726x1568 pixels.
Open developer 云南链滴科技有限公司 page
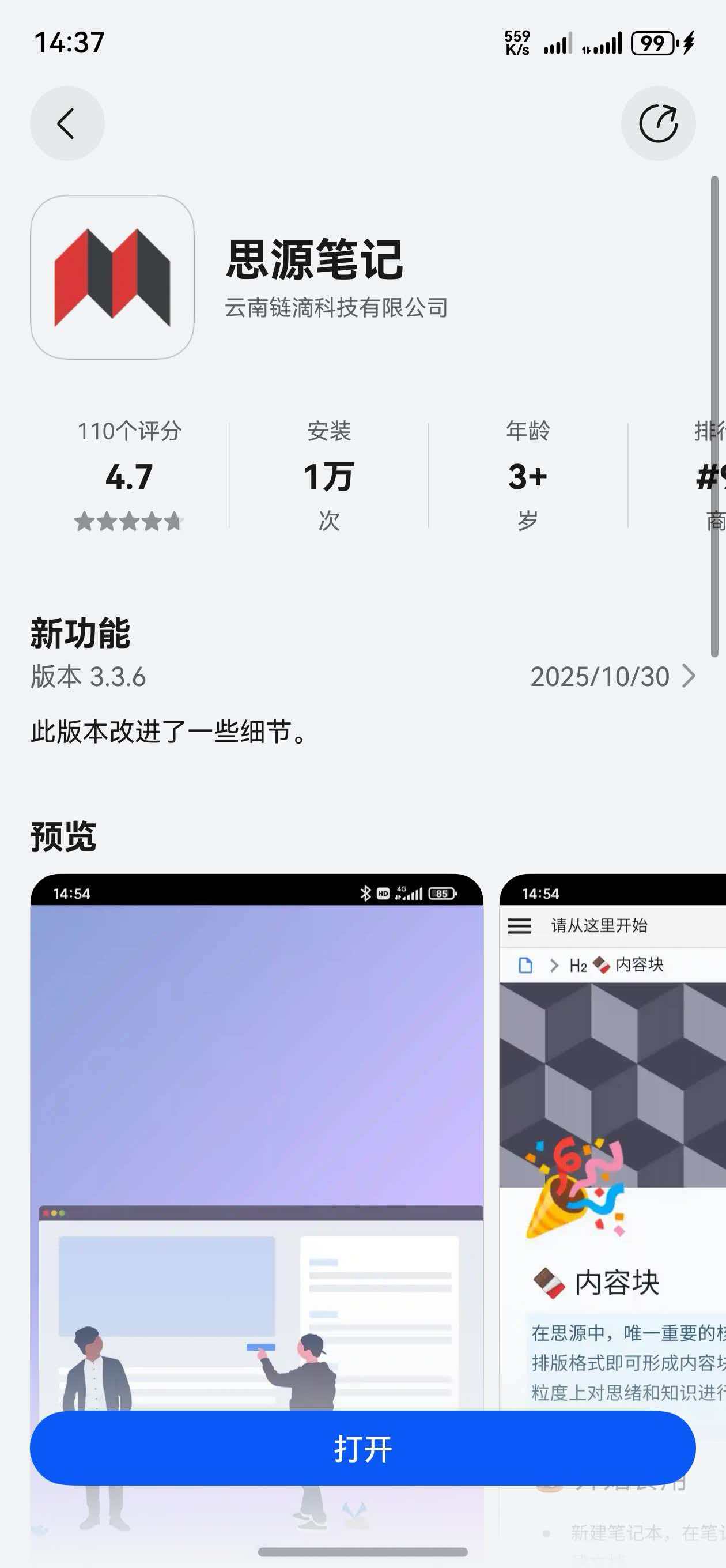[x=336, y=308]
